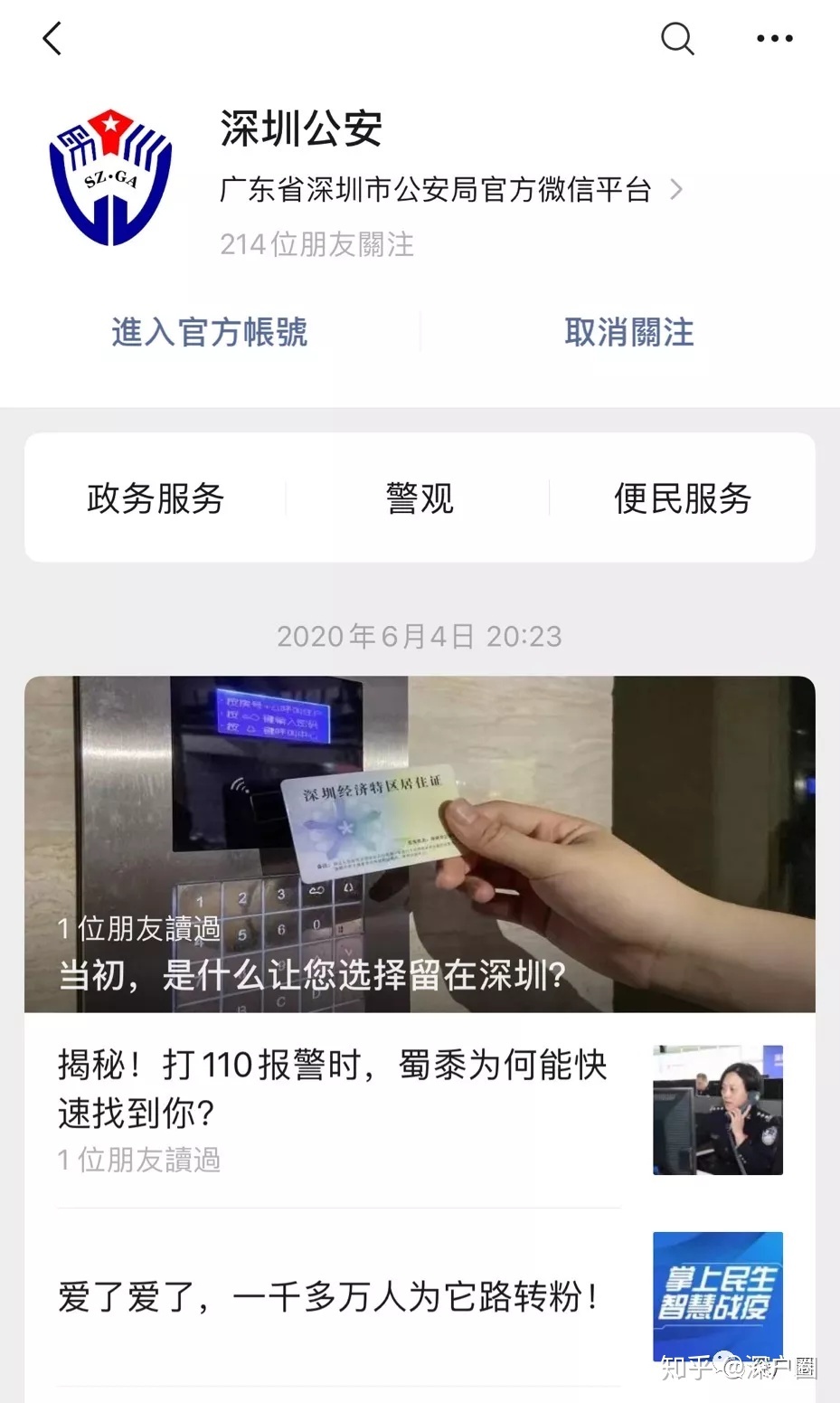Go back using the top-left arrow
Screen dimensions: 840x1403
[x=52, y=39]
